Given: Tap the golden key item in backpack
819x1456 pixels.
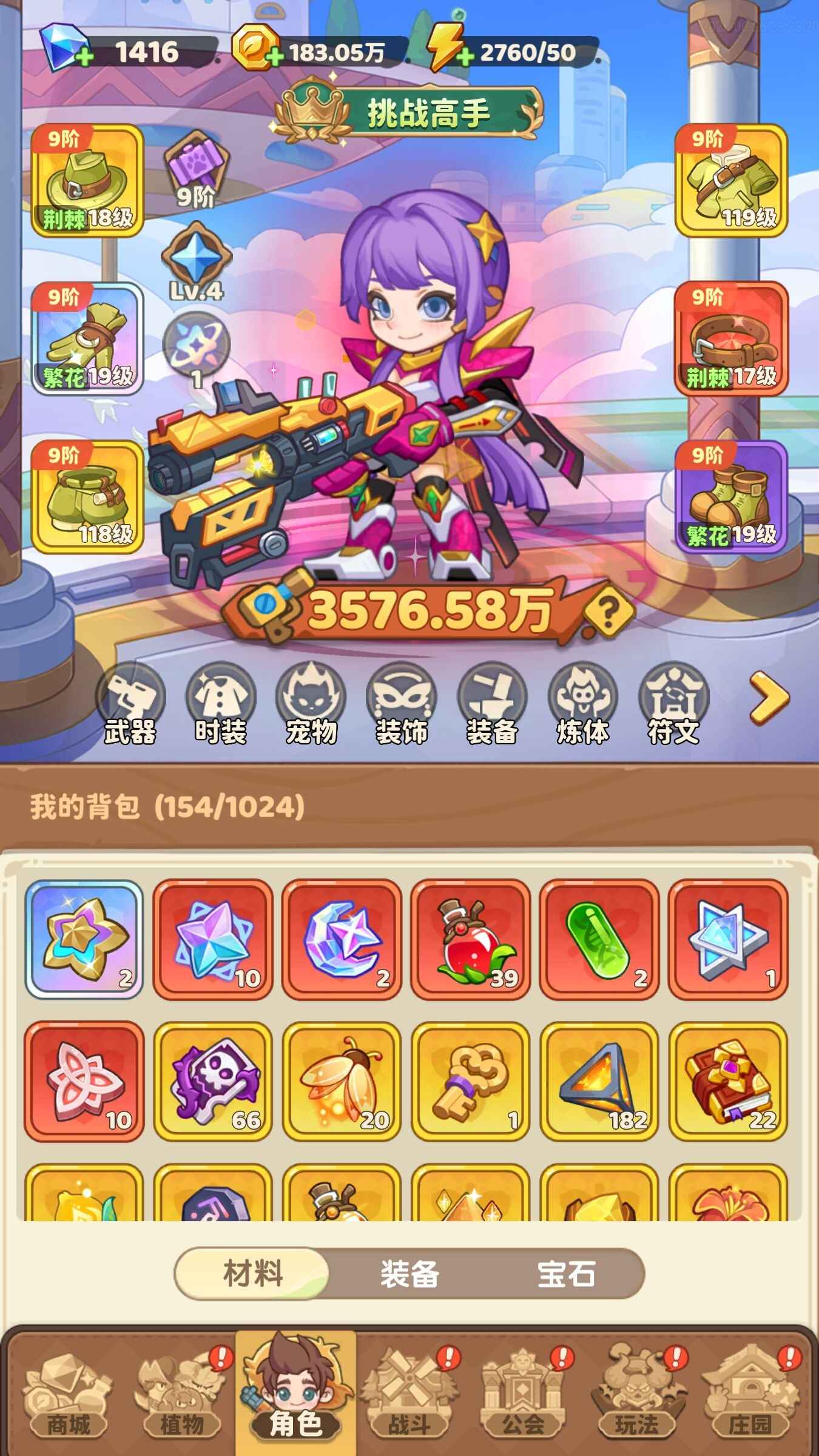Looking at the screenshot, I should tap(470, 1080).
